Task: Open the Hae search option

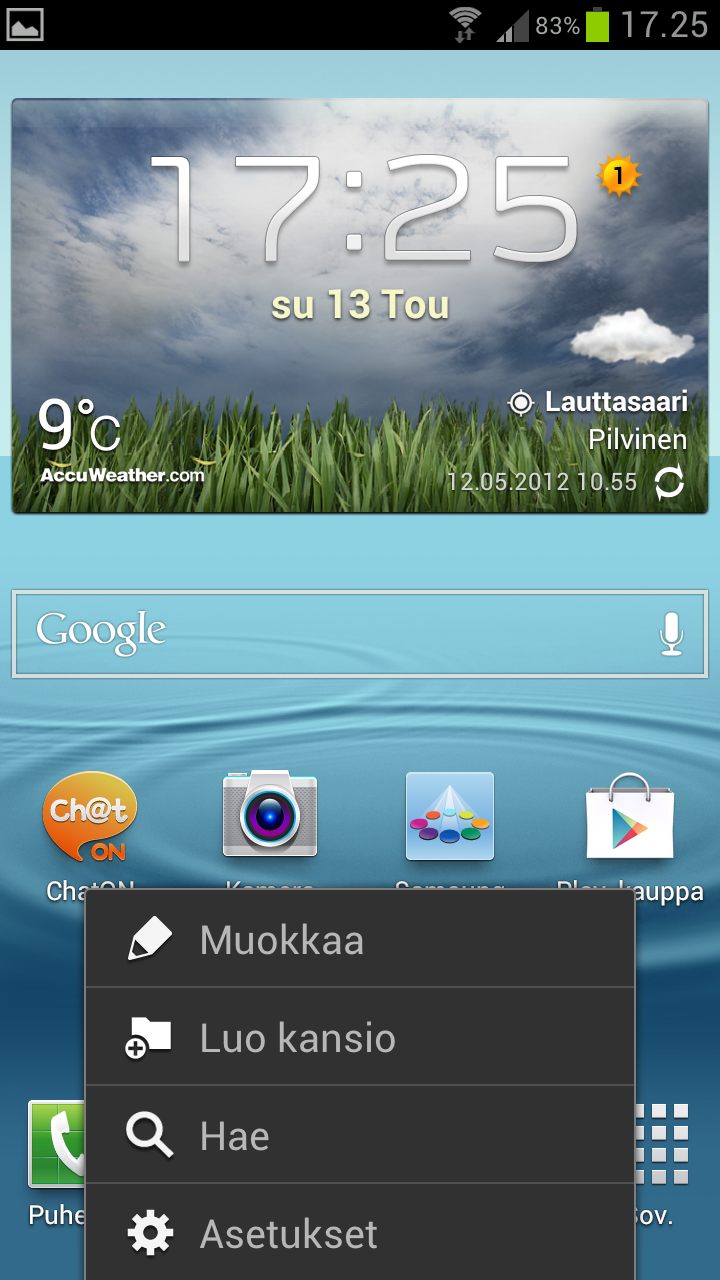Action: pos(360,1135)
